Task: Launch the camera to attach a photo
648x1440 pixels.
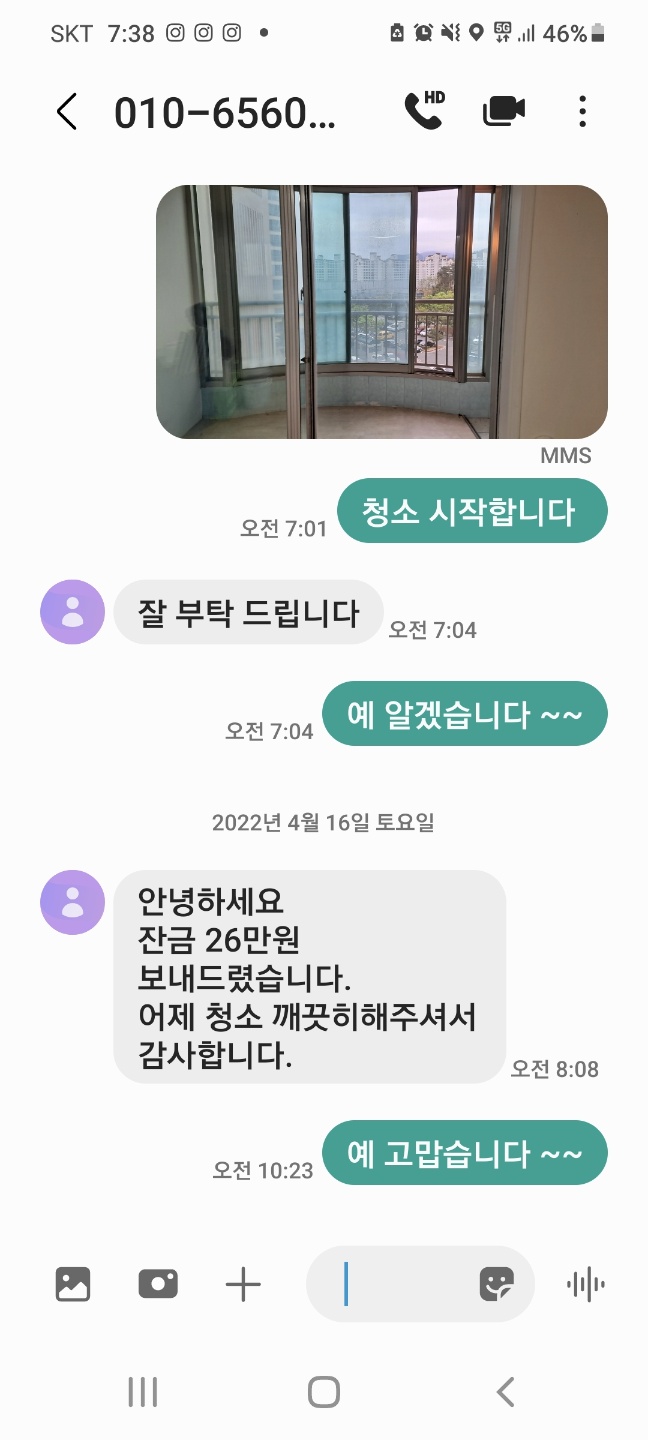Action: [158, 1284]
